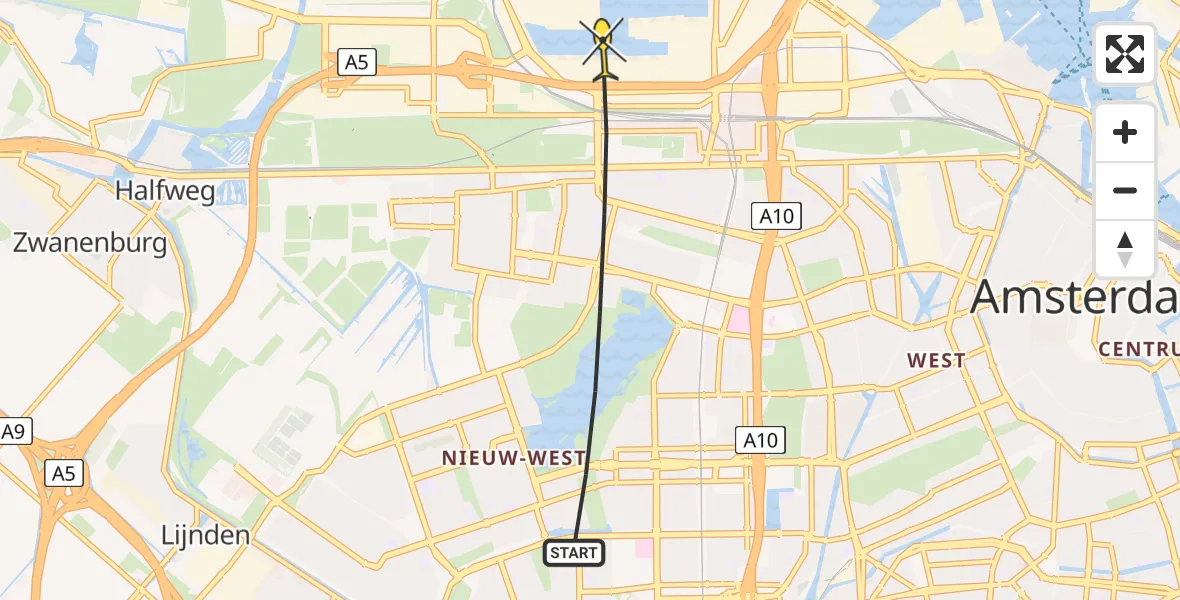Screen dimensions: 1180x600
Task: Reset map bearing to north
Action: point(1125,249)
